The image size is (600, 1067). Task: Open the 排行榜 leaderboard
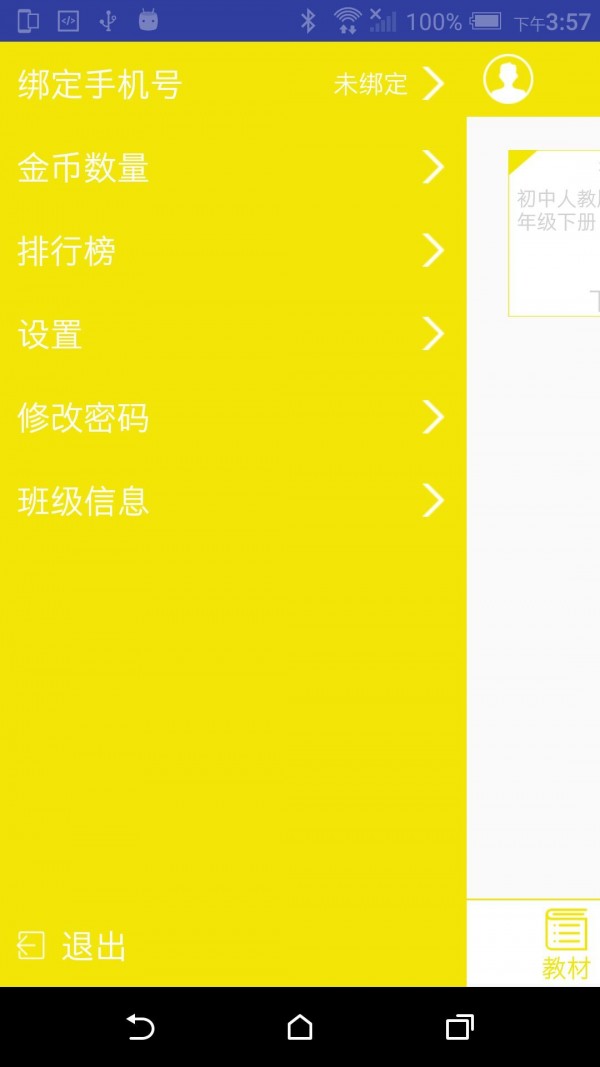230,251
